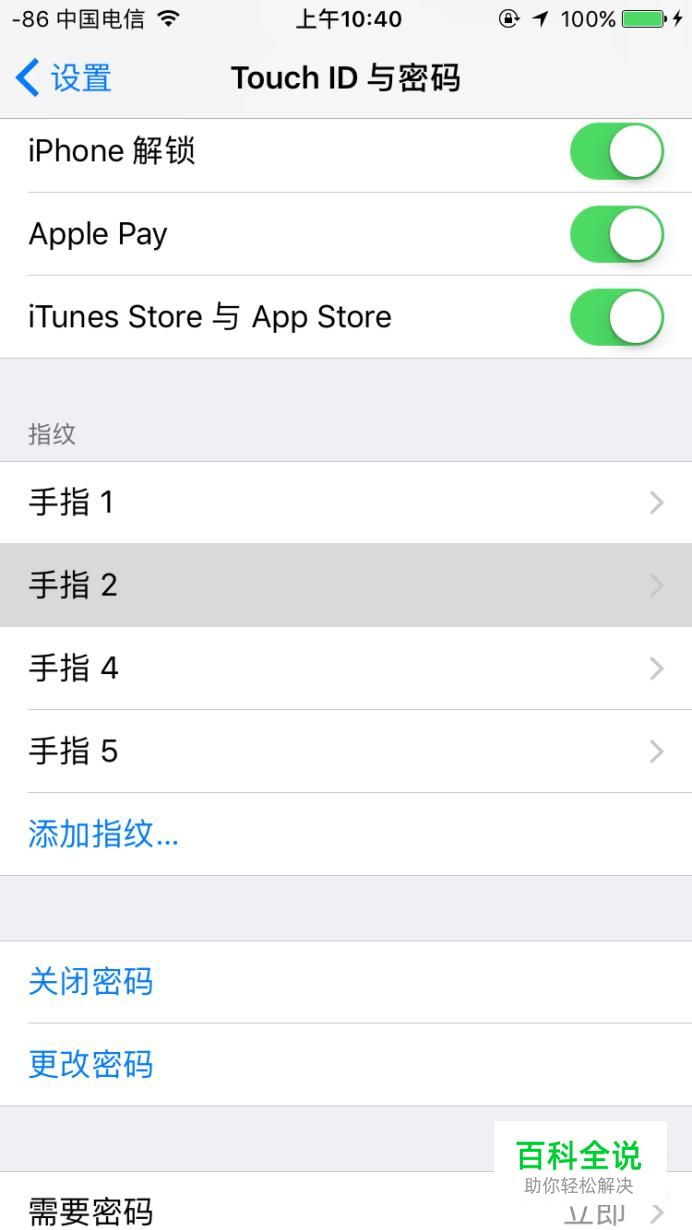Open 手指 5 fingerprint
This screenshot has width=692, height=1230.
click(346, 752)
